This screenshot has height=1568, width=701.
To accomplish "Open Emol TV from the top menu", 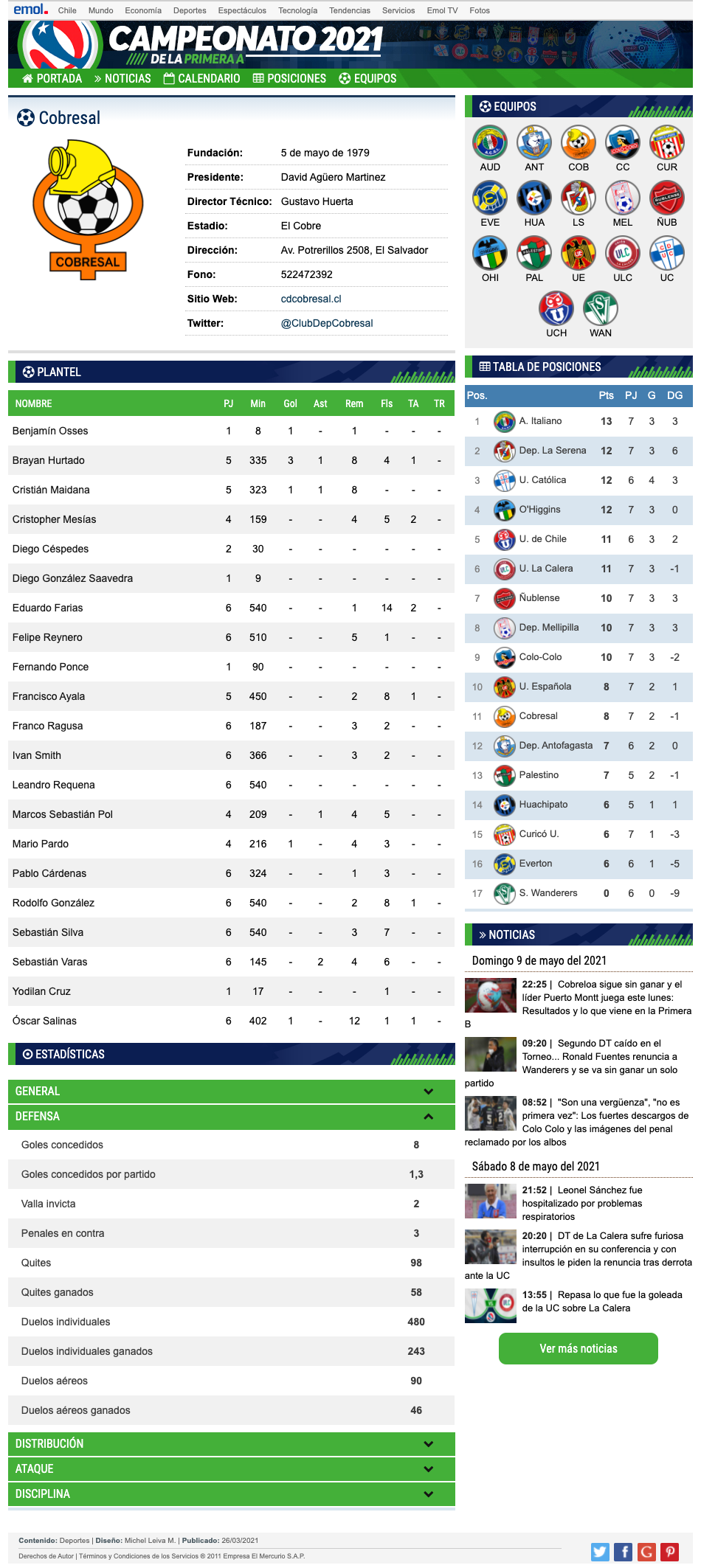I will [x=442, y=10].
